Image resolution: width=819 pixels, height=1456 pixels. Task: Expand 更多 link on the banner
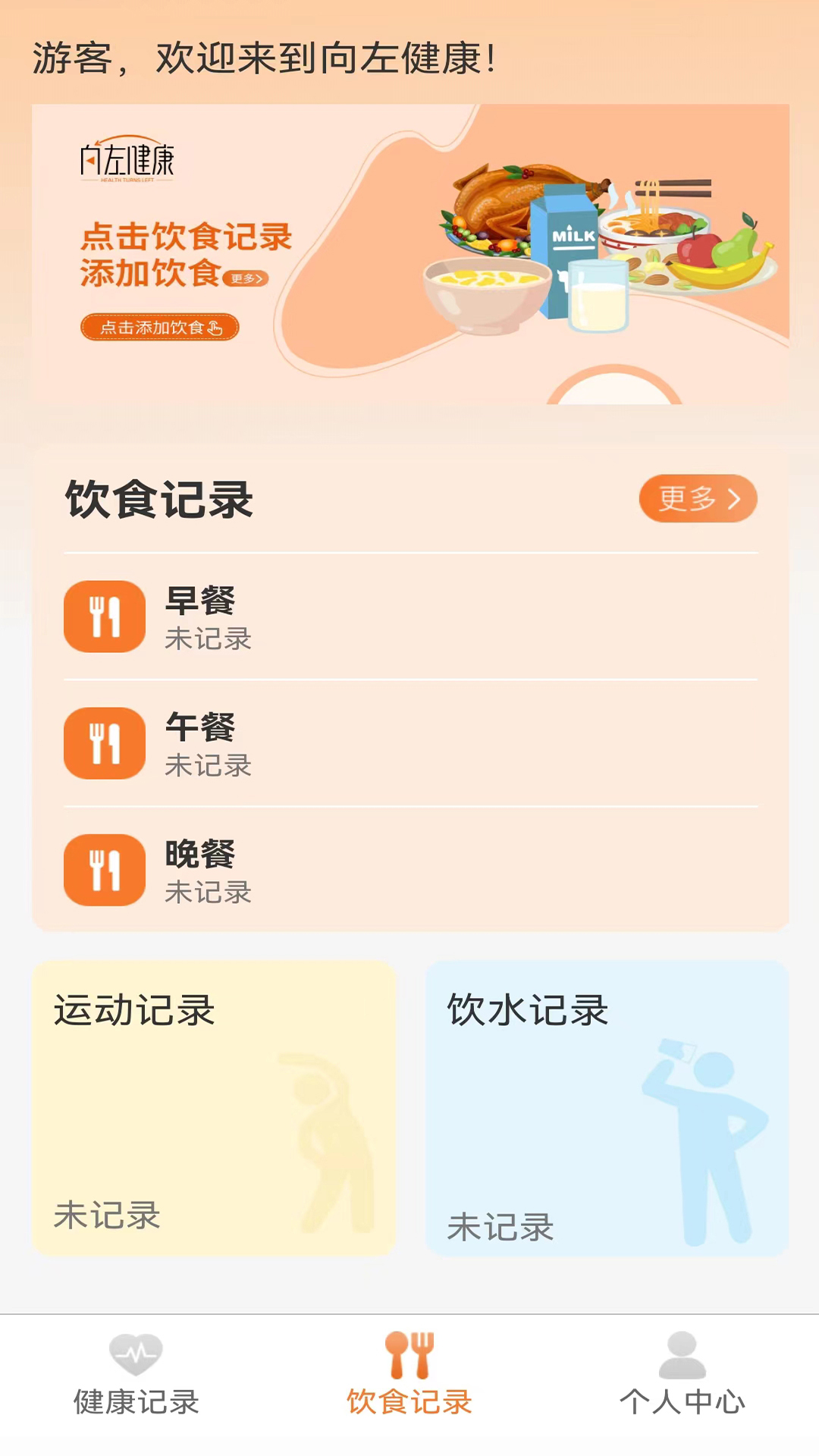click(x=244, y=280)
